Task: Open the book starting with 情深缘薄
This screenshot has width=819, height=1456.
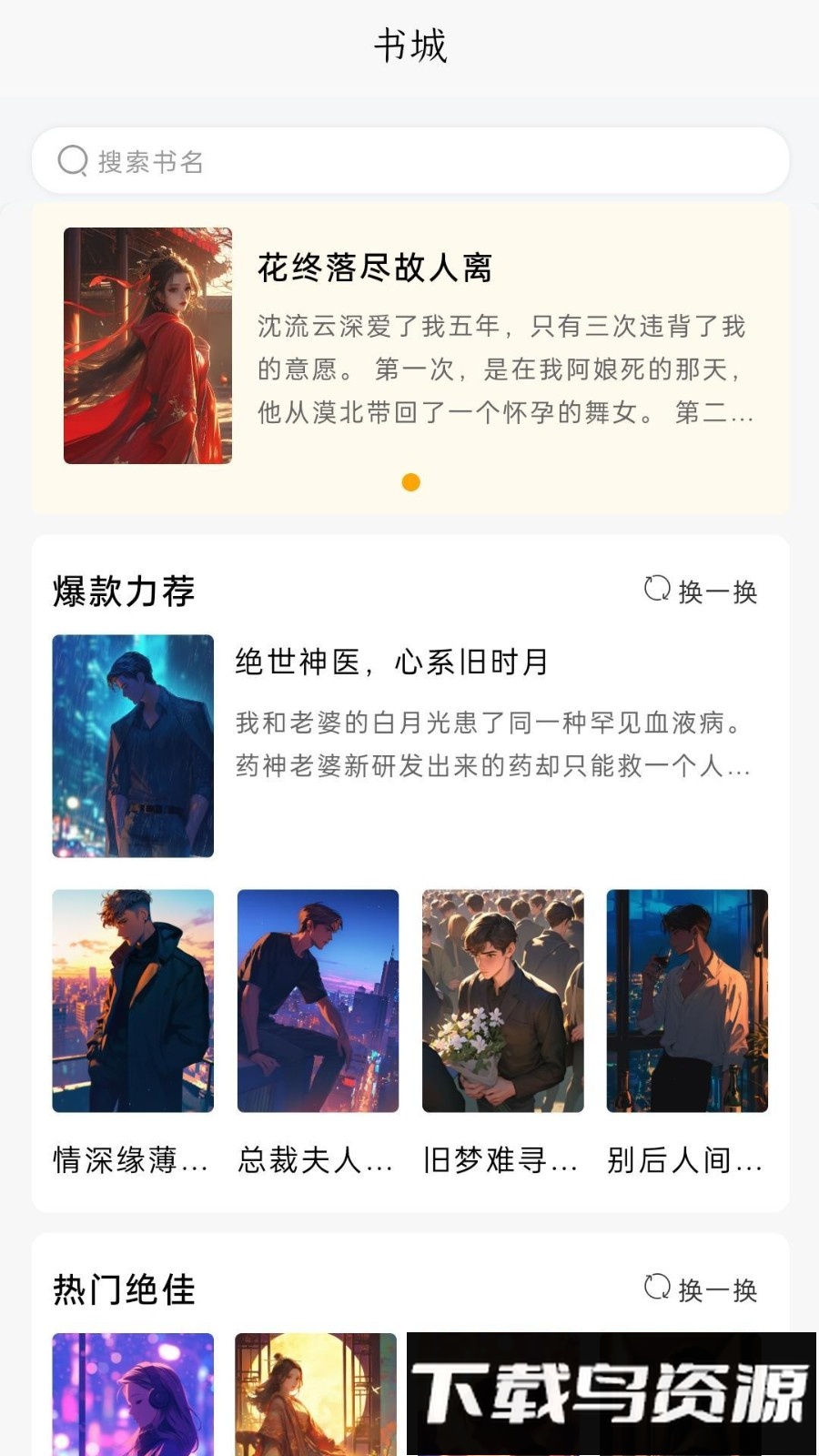Action: [133, 1001]
